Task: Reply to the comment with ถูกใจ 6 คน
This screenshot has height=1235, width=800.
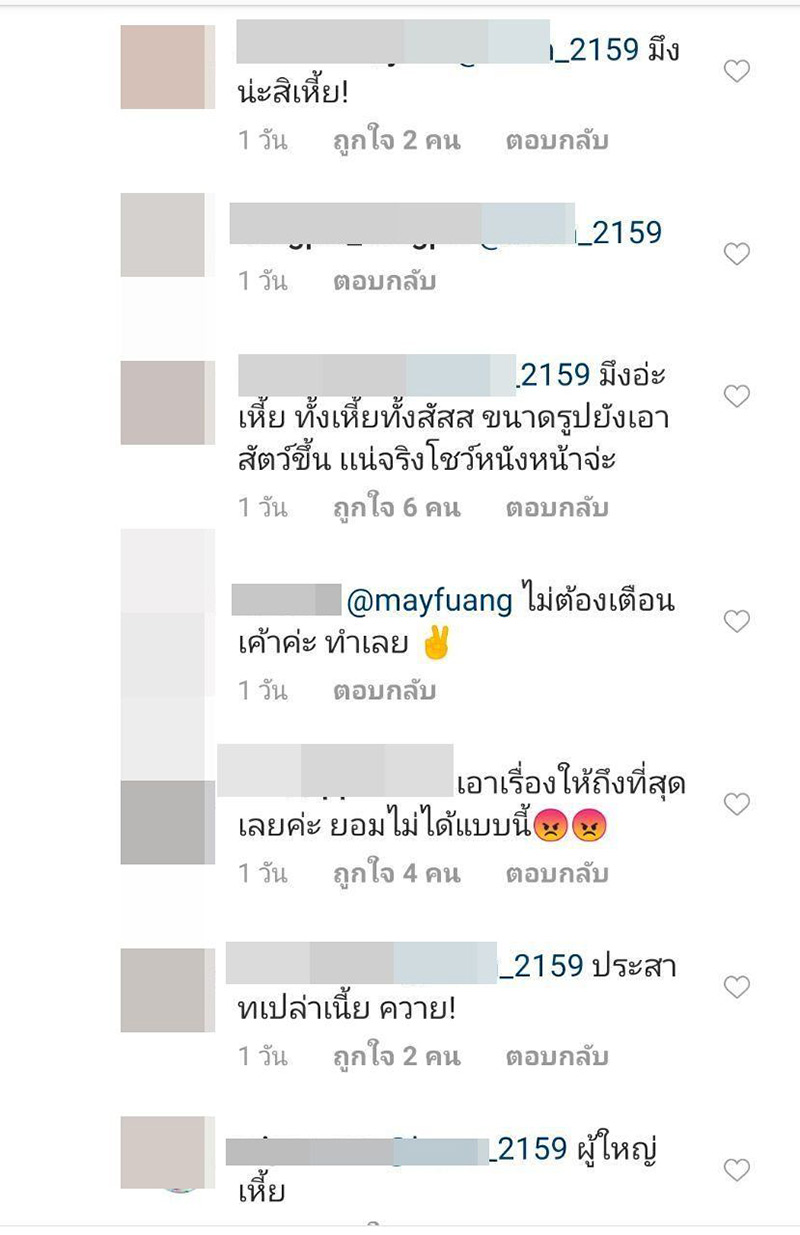Action: 556,508
